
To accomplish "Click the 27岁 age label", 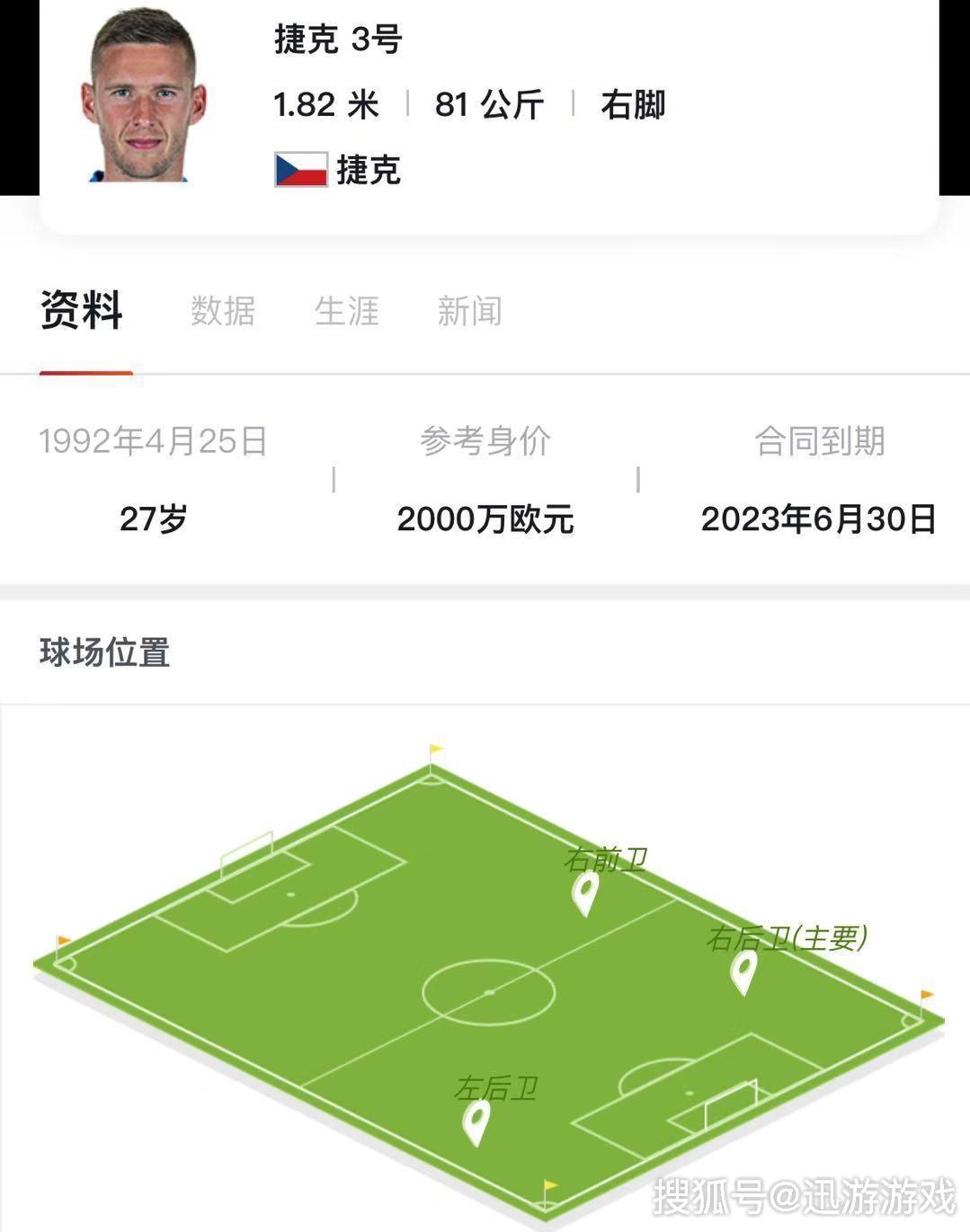I will [x=155, y=519].
